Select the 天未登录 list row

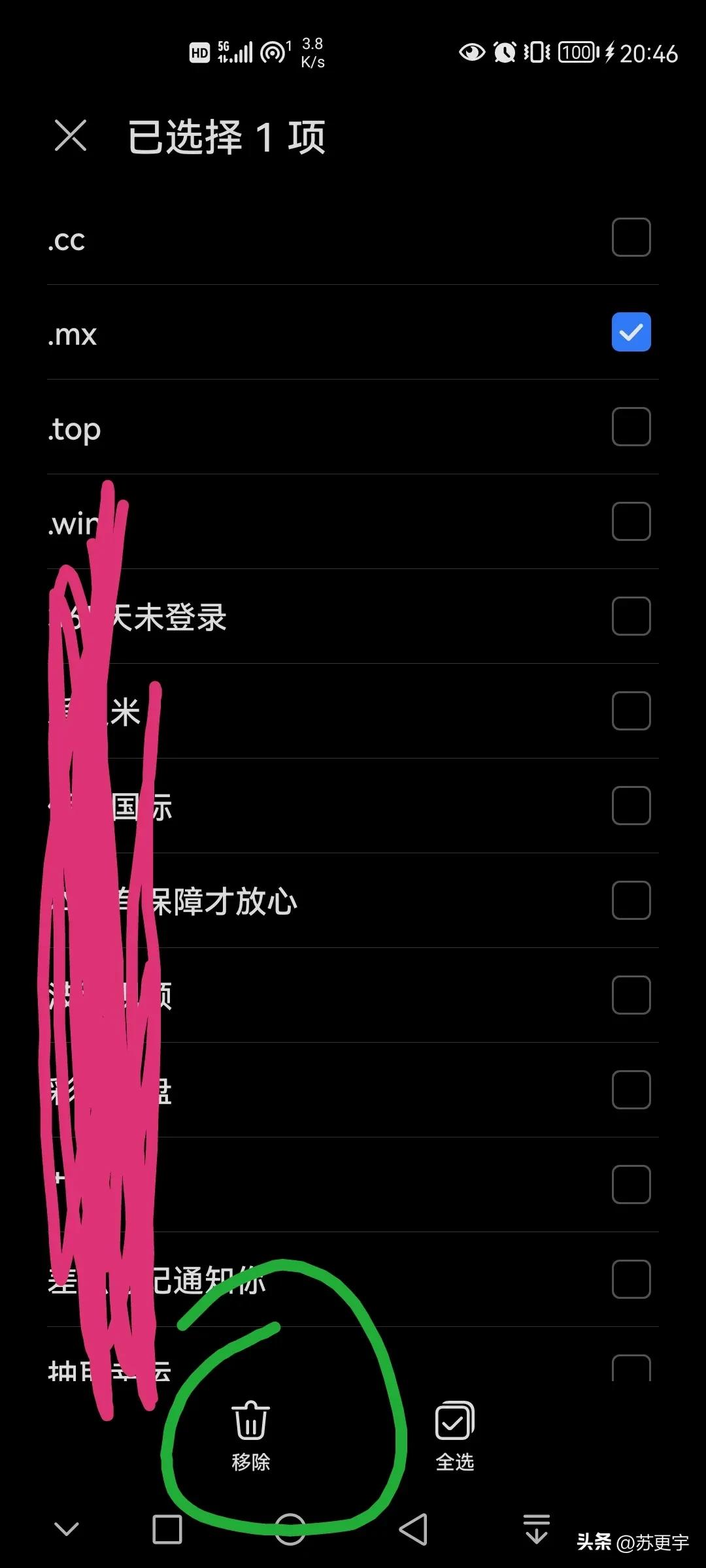click(x=353, y=617)
